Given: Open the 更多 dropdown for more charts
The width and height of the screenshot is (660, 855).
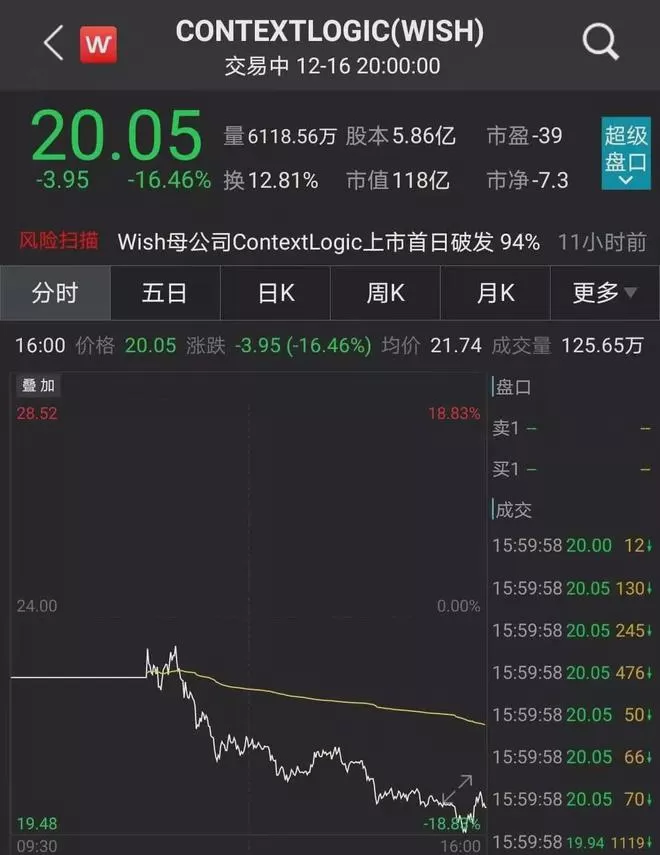Looking at the screenshot, I should (x=605, y=293).
